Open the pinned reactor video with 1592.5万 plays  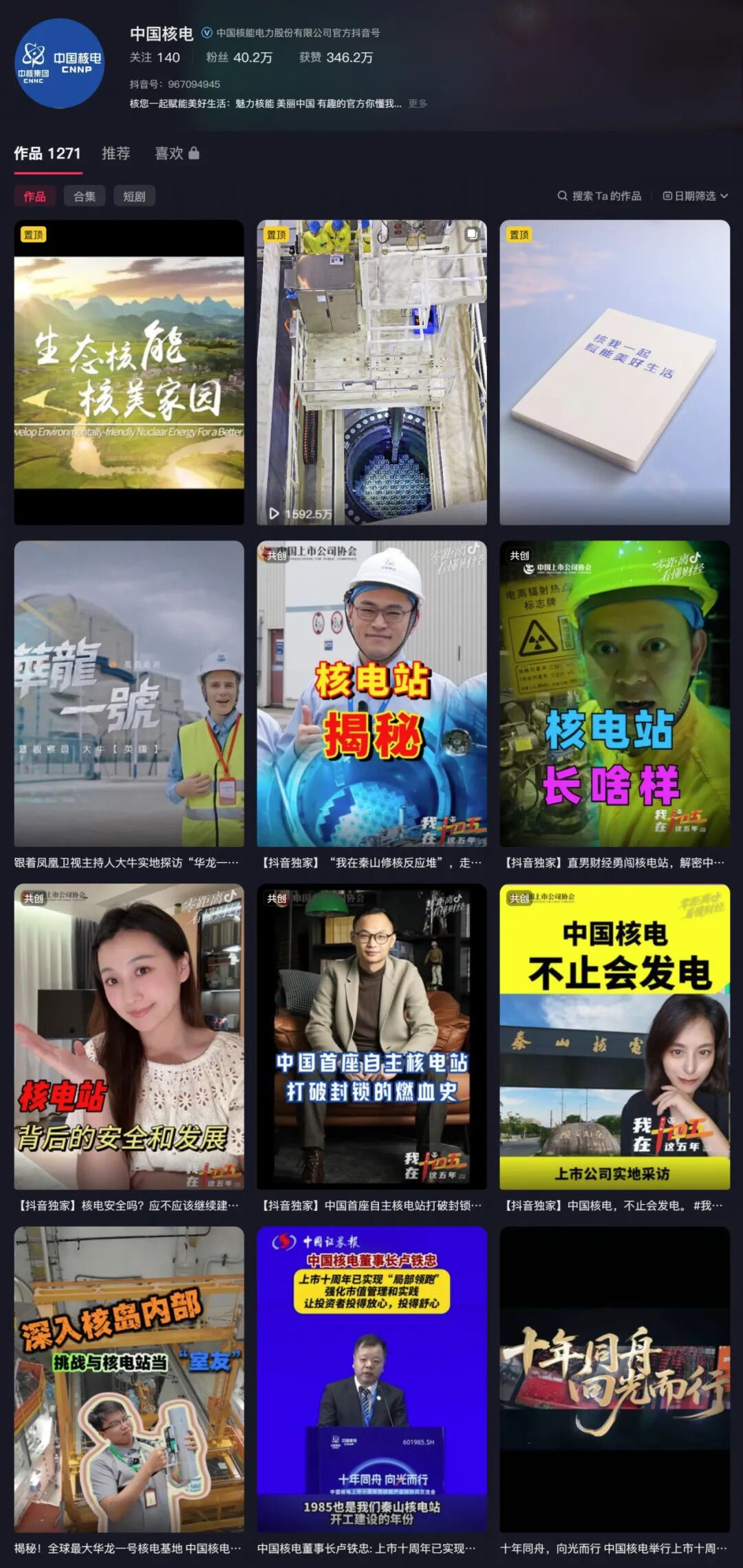[x=371, y=372]
